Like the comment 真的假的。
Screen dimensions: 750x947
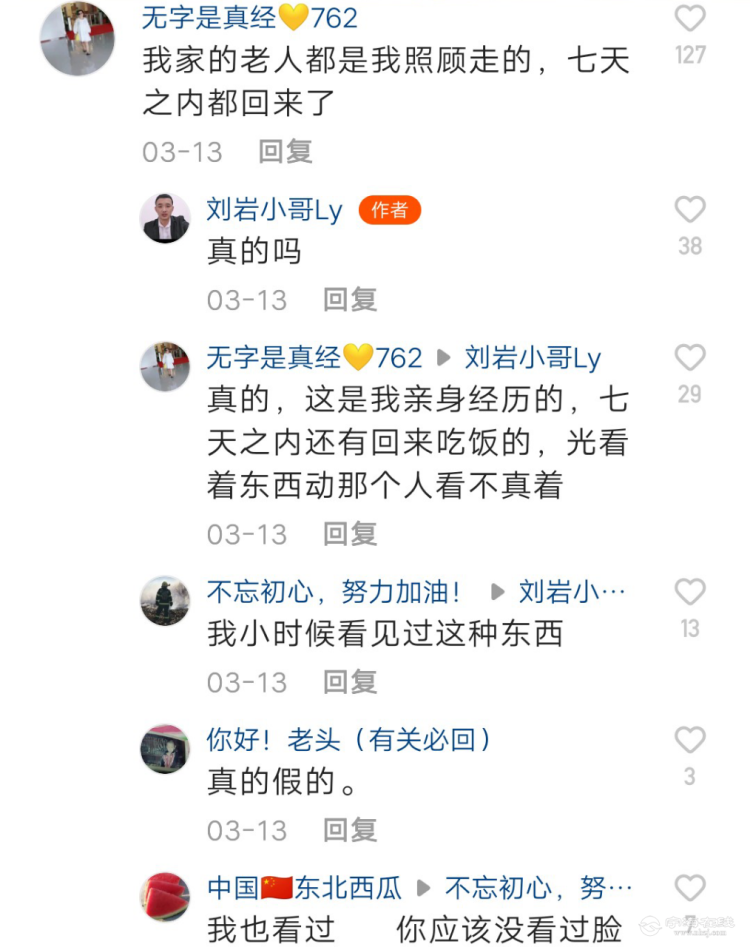[690, 740]
